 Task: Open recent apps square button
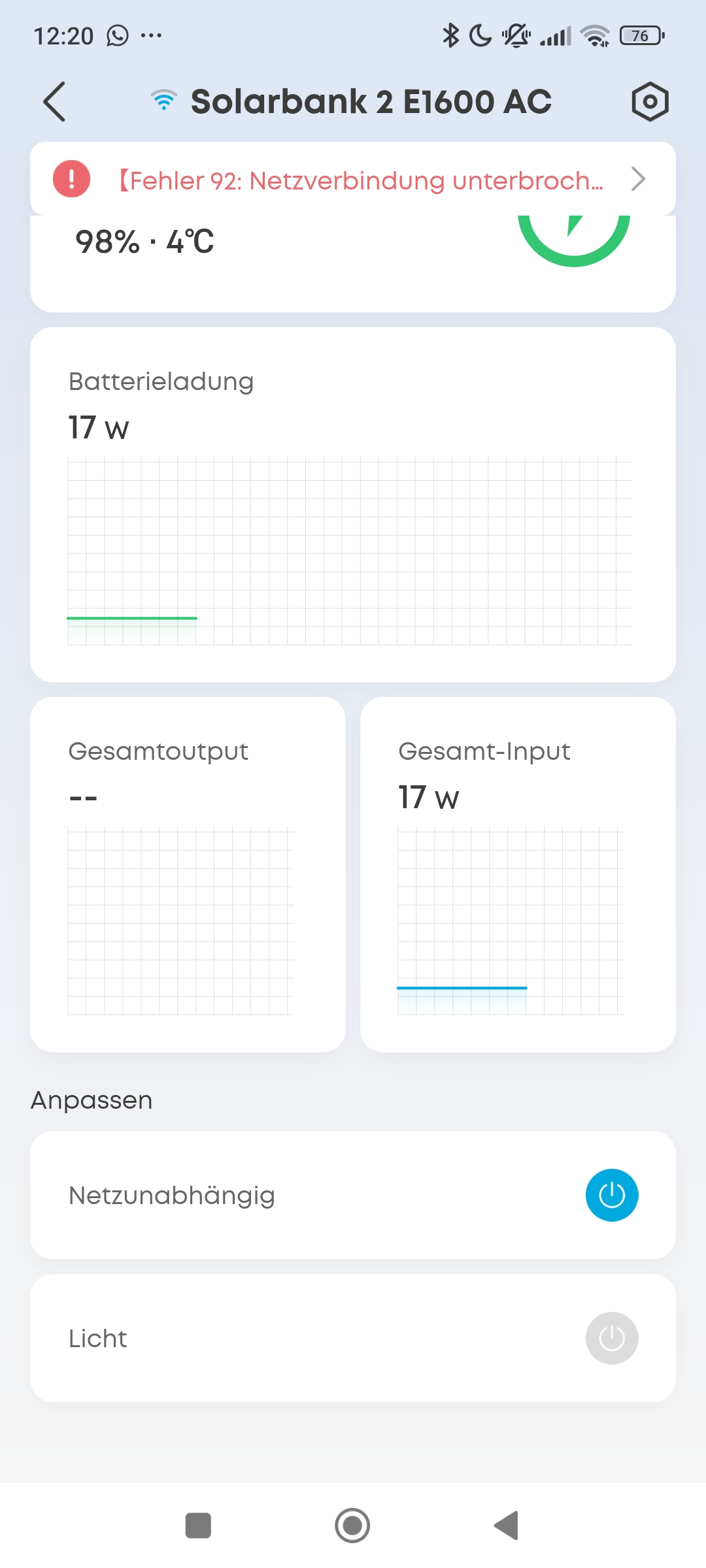tap(198, 1526)
